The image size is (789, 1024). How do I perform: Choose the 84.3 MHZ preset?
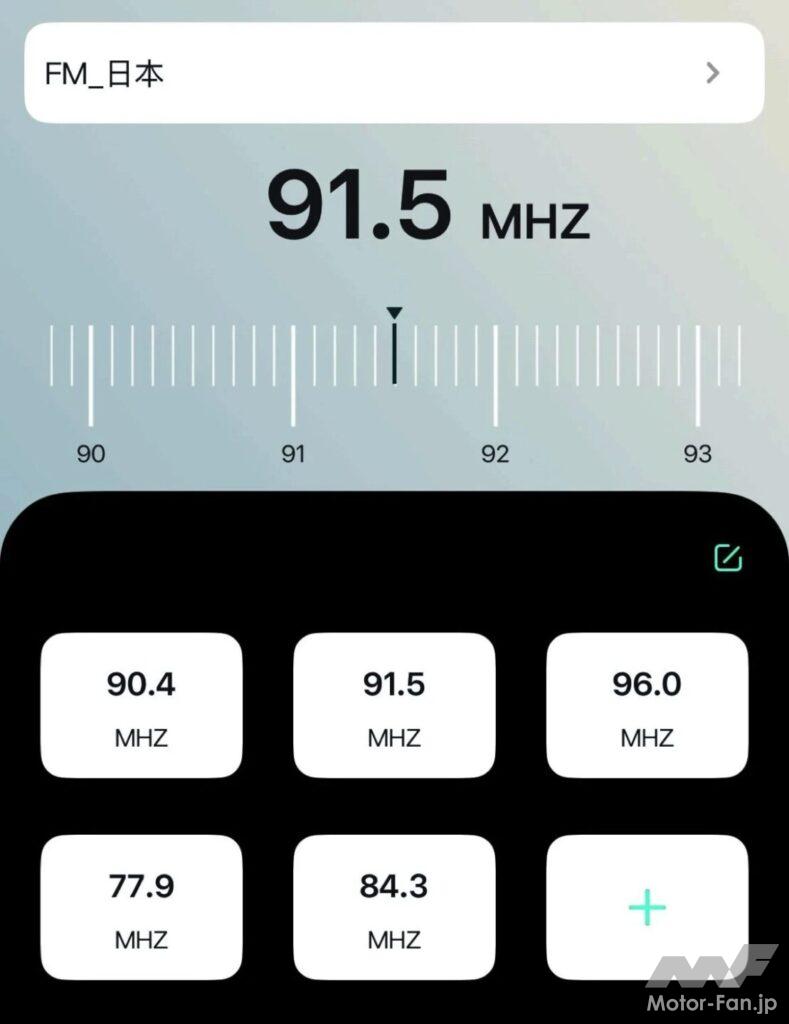(x=394, y=908)
